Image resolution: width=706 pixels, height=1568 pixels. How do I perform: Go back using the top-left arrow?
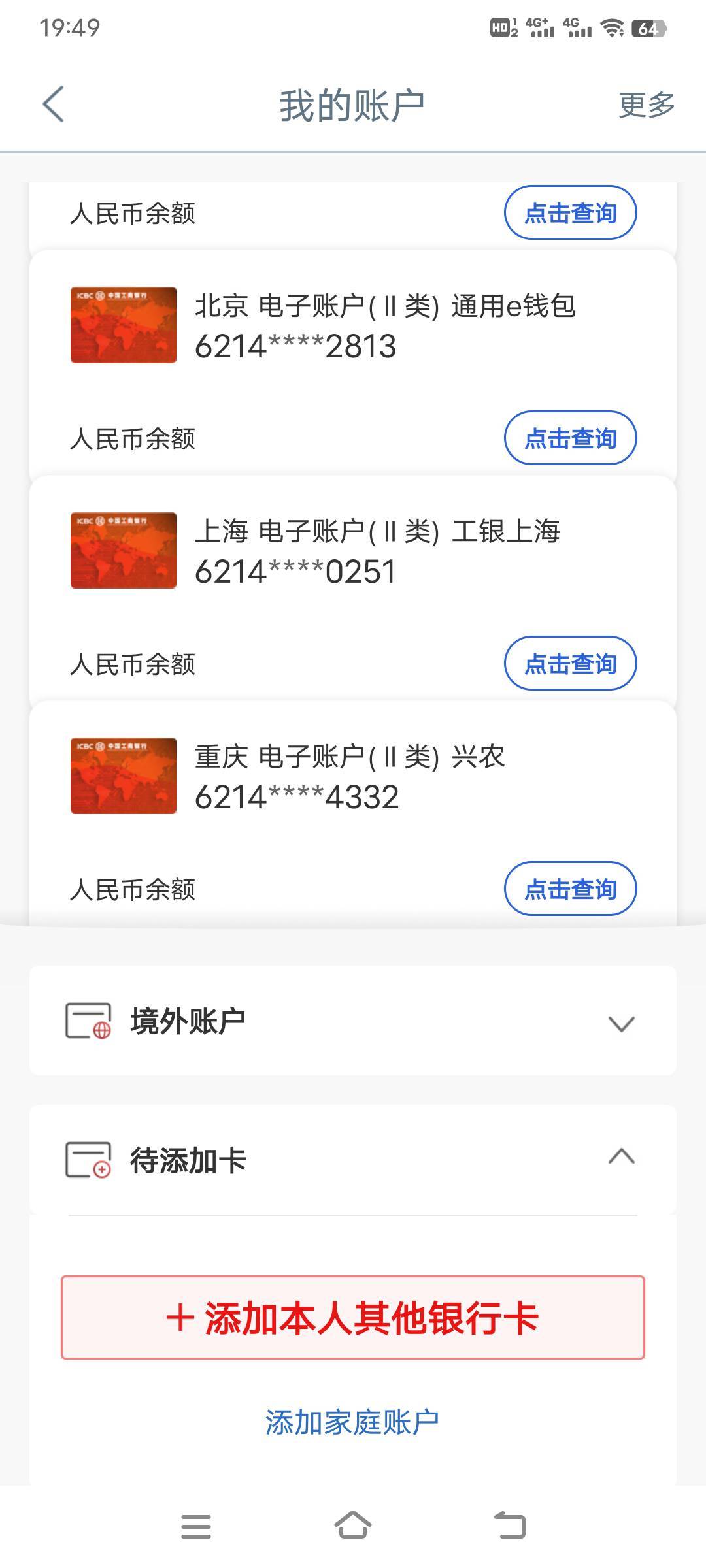54,105
